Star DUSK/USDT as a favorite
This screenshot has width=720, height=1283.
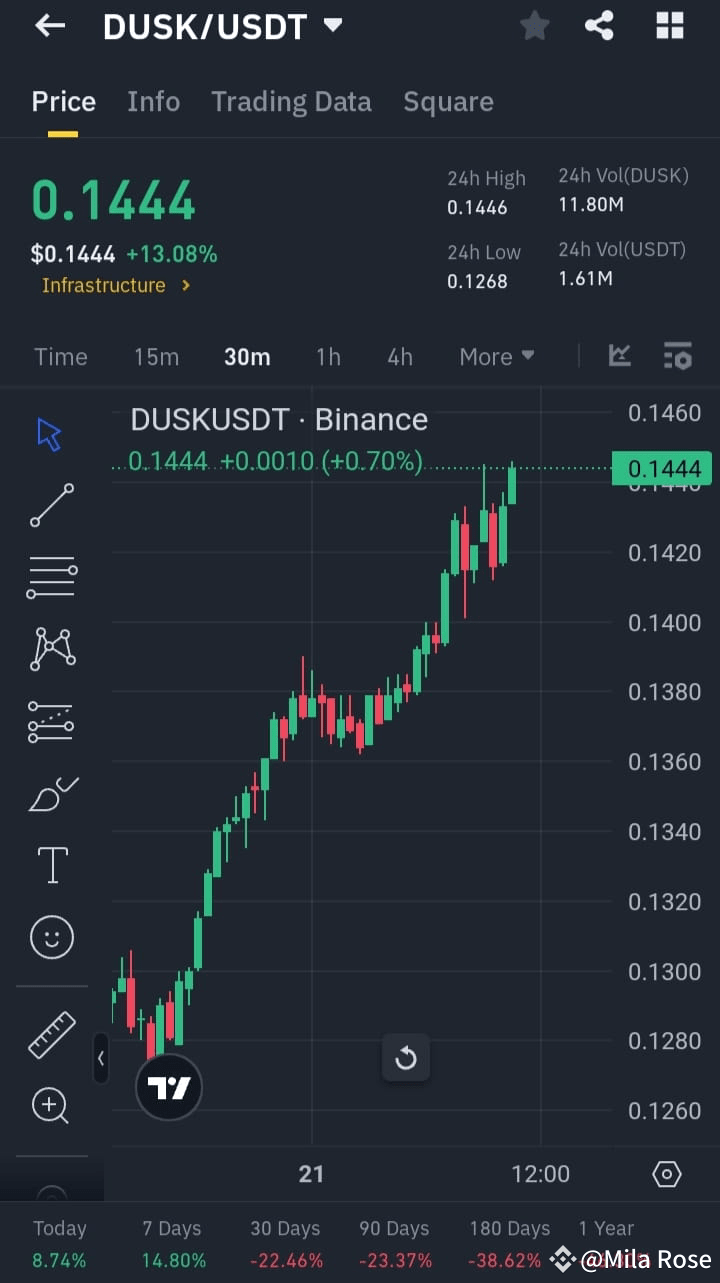point(534,26)
